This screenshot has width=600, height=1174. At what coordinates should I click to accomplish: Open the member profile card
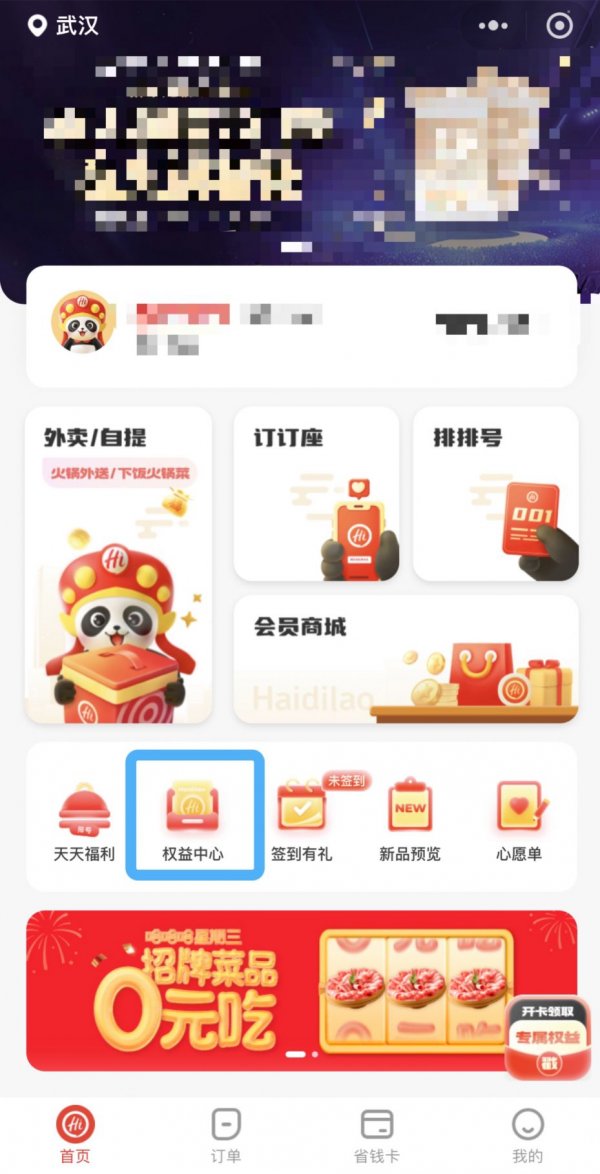300,326
